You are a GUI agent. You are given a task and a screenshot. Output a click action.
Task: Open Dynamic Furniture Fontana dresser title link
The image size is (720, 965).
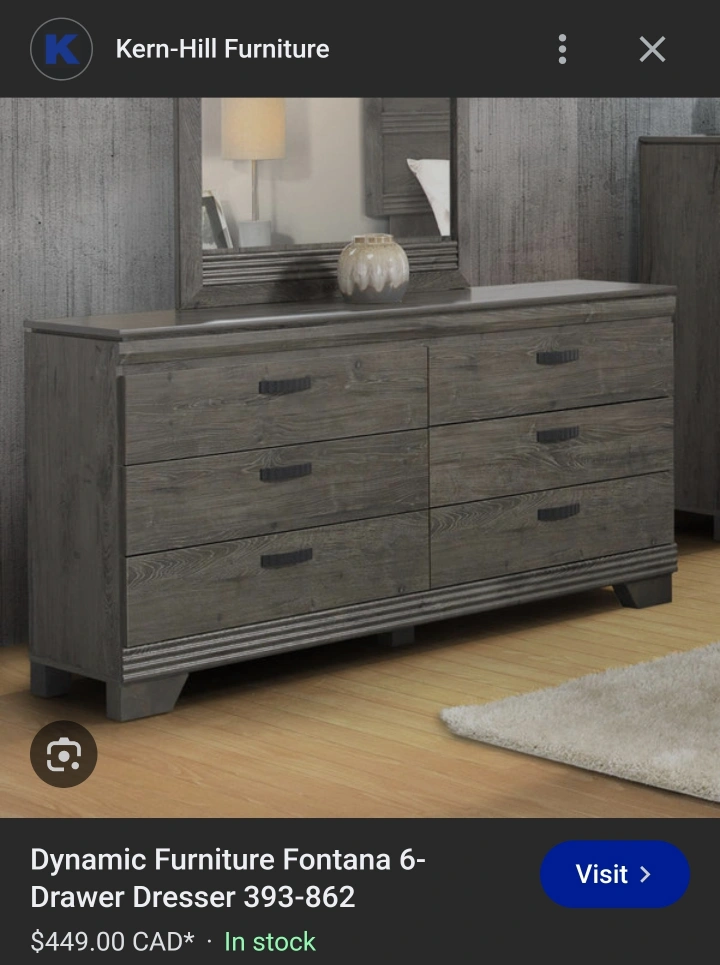pyautogui.click(x=228, y=877)
